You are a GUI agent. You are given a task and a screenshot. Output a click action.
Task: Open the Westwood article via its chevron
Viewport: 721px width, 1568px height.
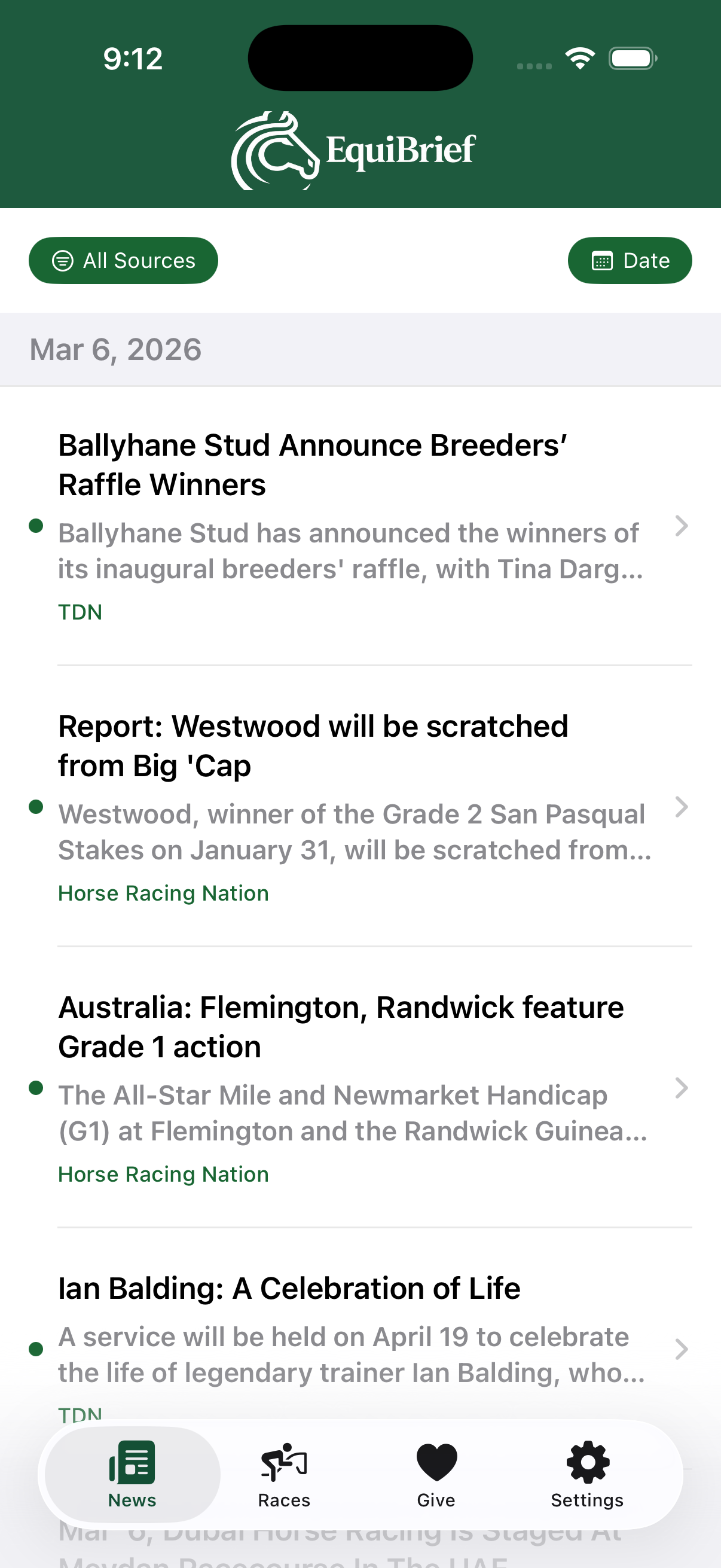point(681,808)
